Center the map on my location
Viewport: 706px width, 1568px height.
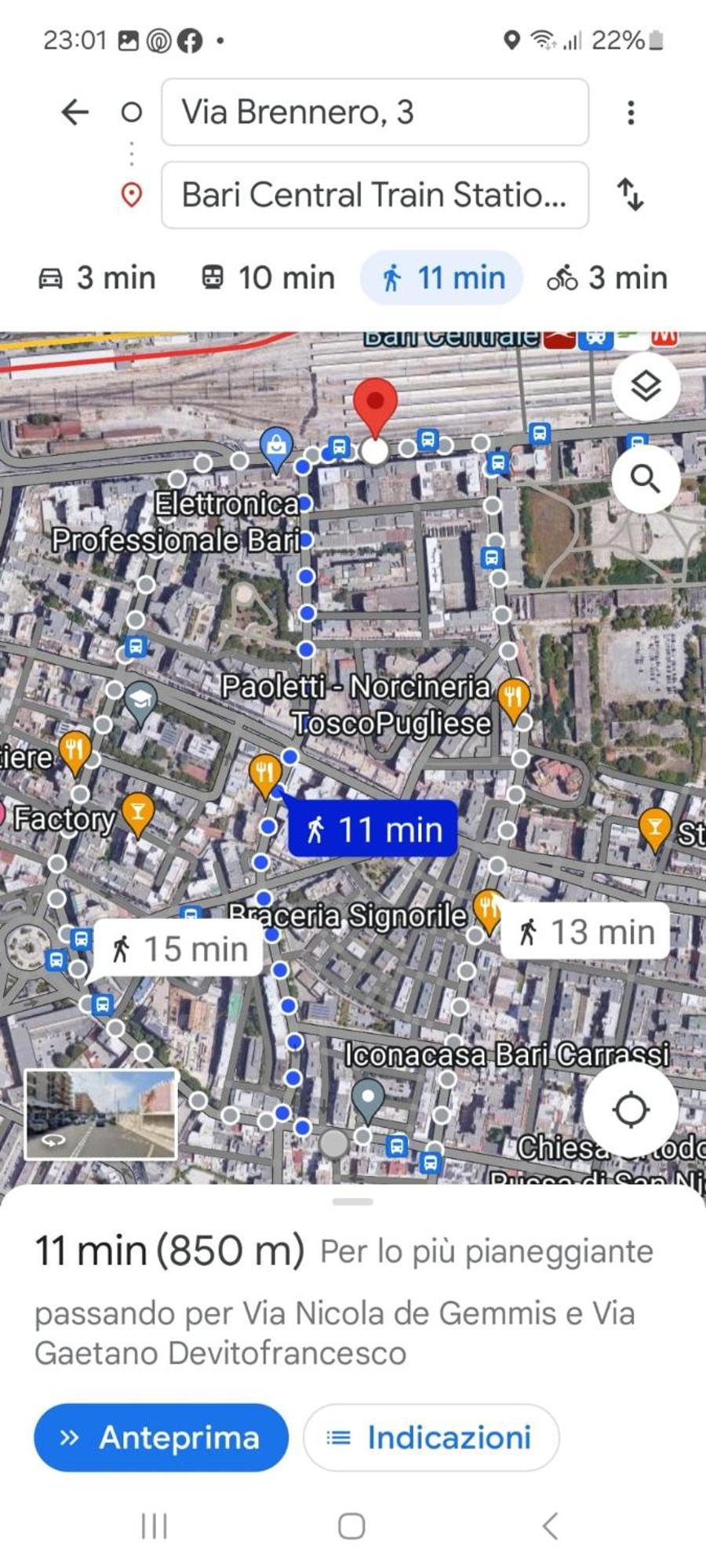(631, 1110)
